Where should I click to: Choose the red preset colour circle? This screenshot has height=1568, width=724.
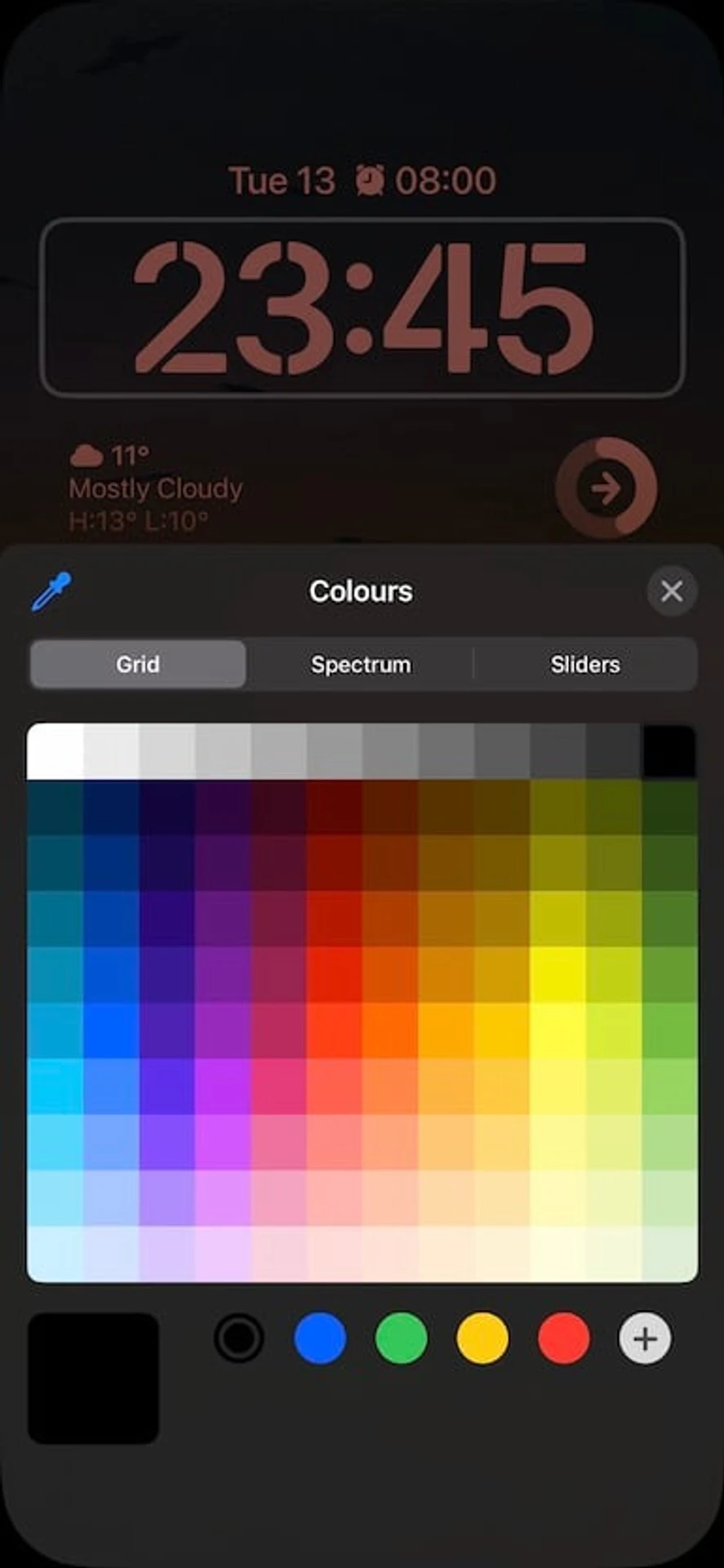[x=563, y=1338]
